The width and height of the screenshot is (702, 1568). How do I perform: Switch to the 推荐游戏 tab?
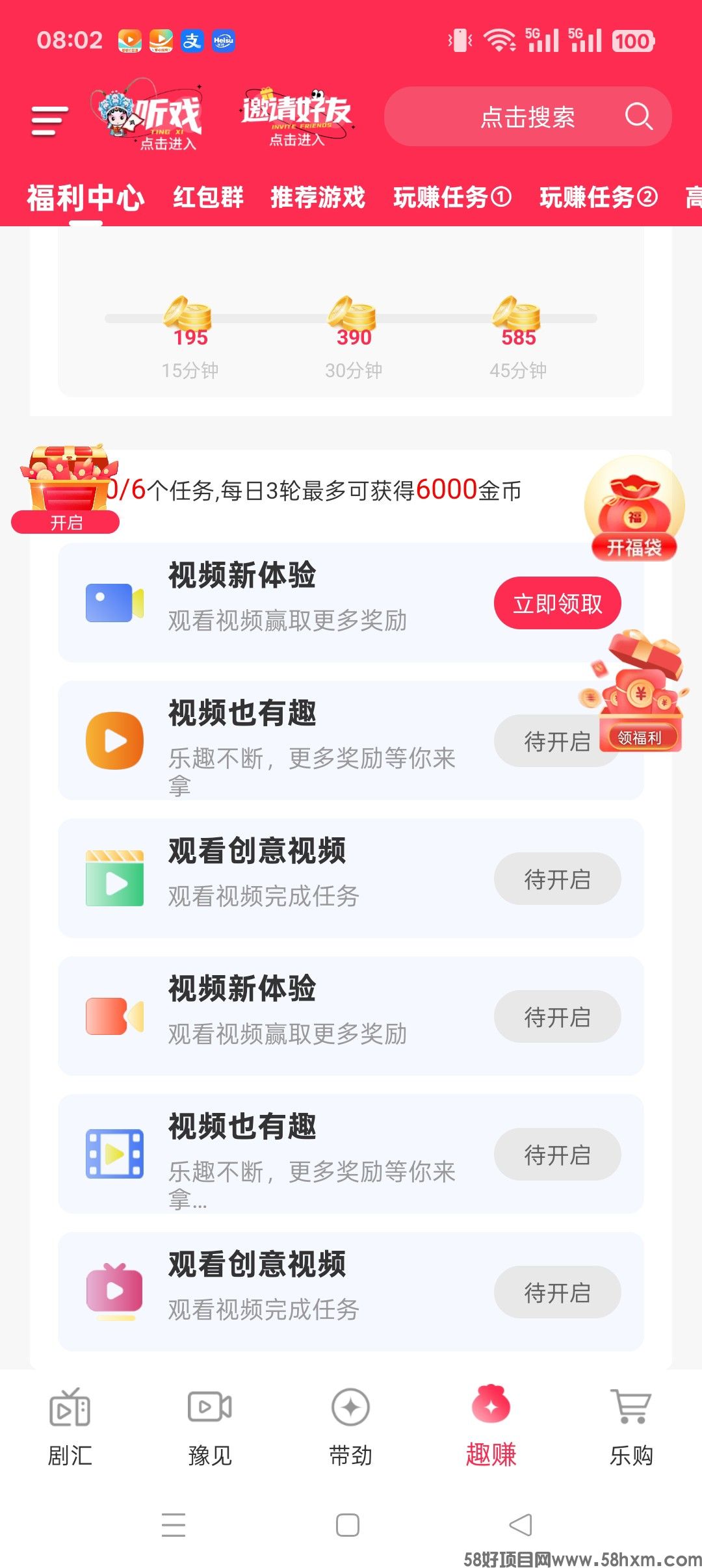click(318, 198)
